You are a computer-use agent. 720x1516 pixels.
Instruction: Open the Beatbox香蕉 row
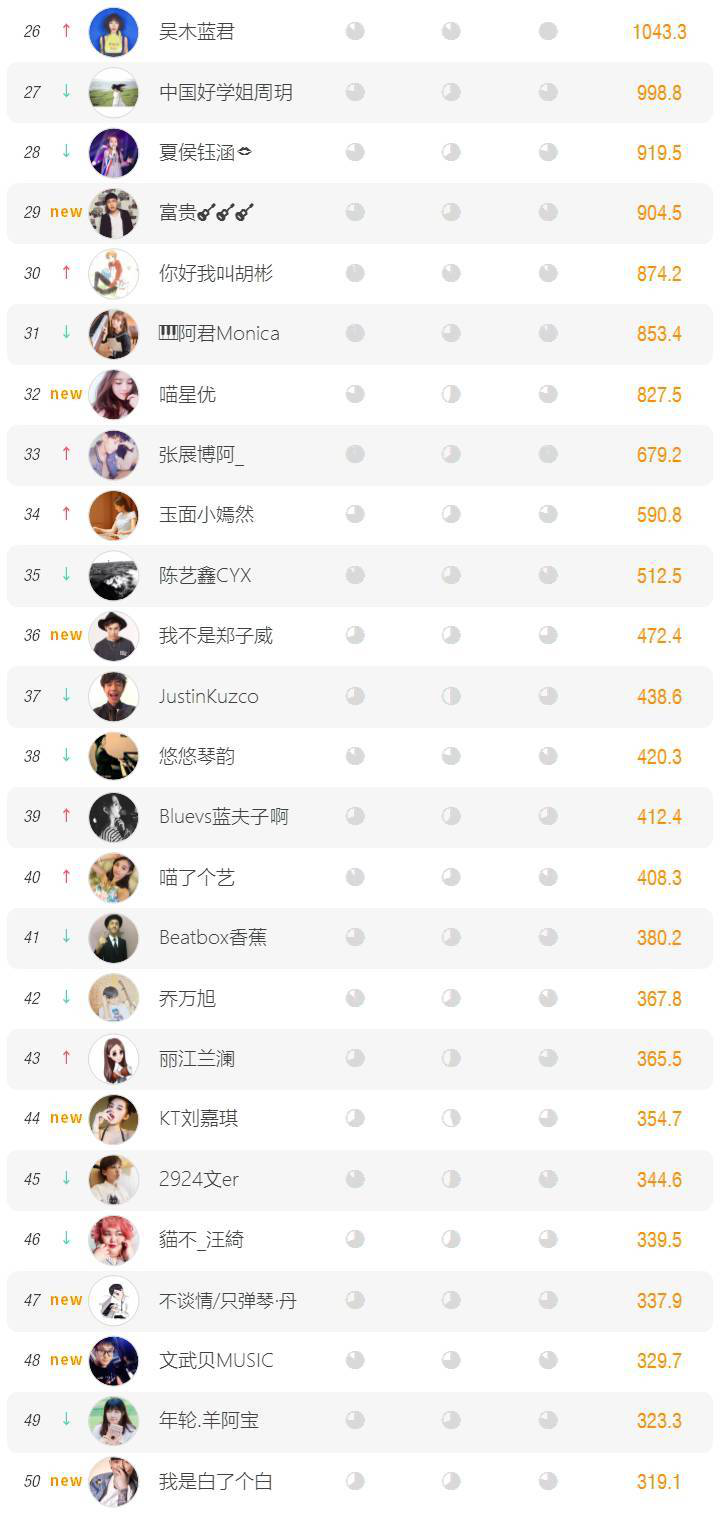(x=360, y=938)
